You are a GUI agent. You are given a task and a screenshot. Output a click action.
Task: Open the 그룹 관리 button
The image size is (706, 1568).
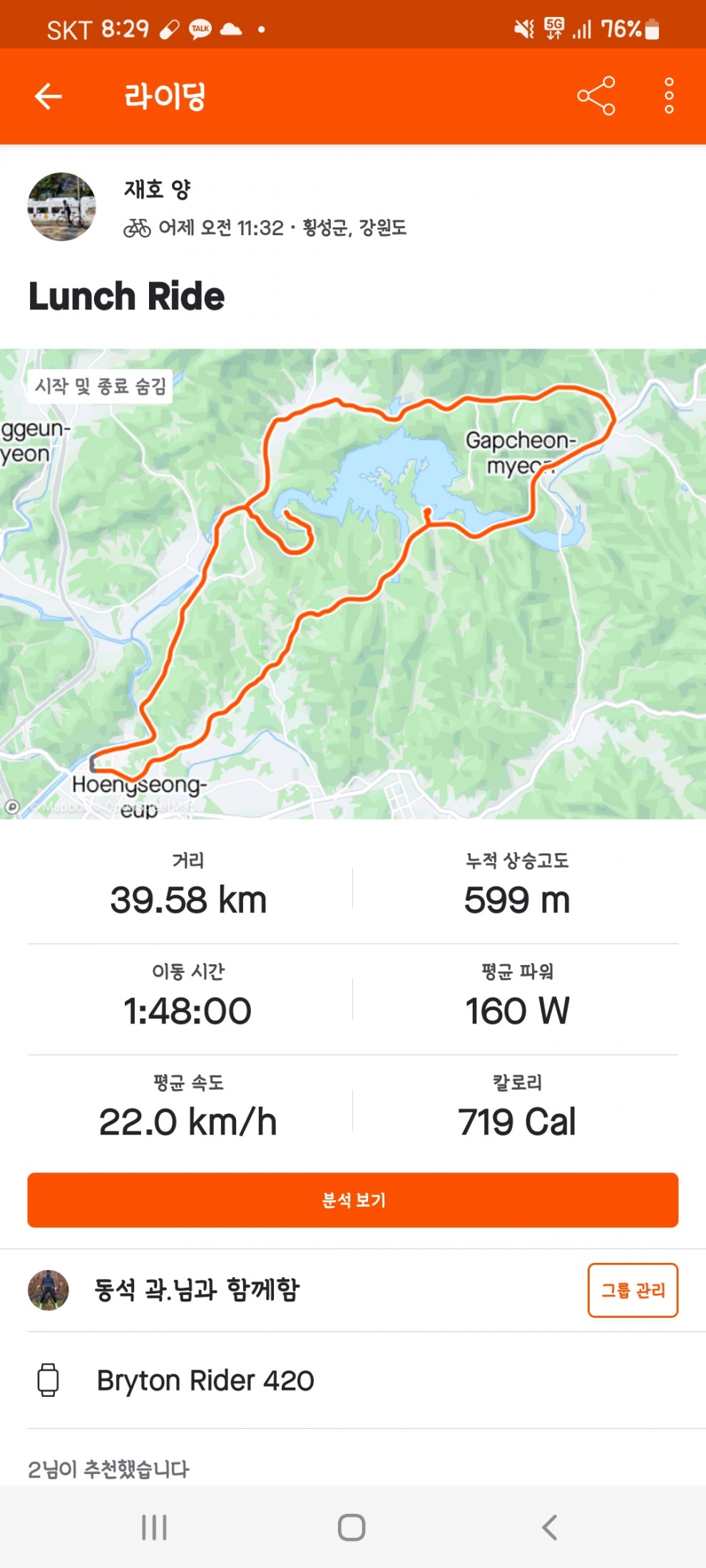click(x=633, y=1290)
